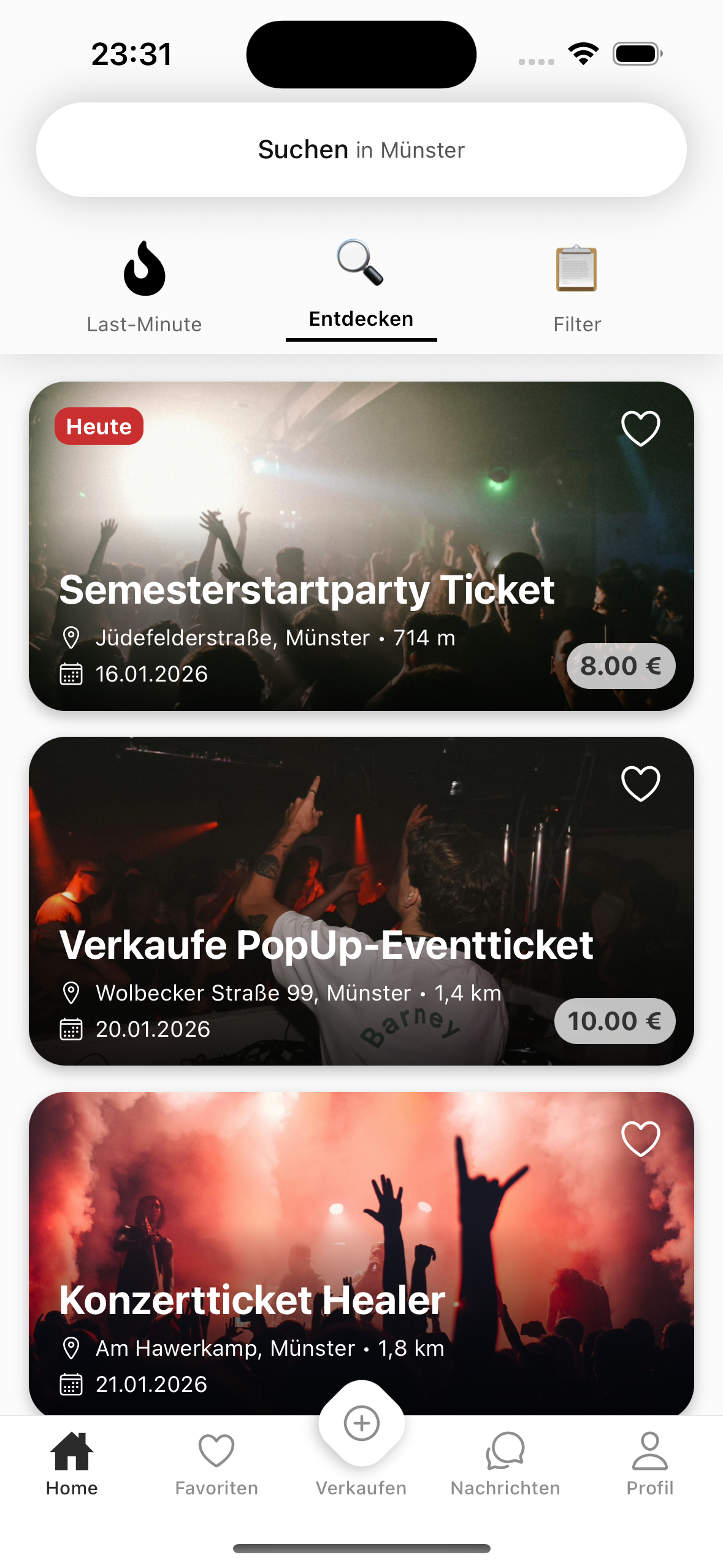The image size is (723, 1568).
Task: Open the Nachrichten tab
Action: (x=505, y=1464)
